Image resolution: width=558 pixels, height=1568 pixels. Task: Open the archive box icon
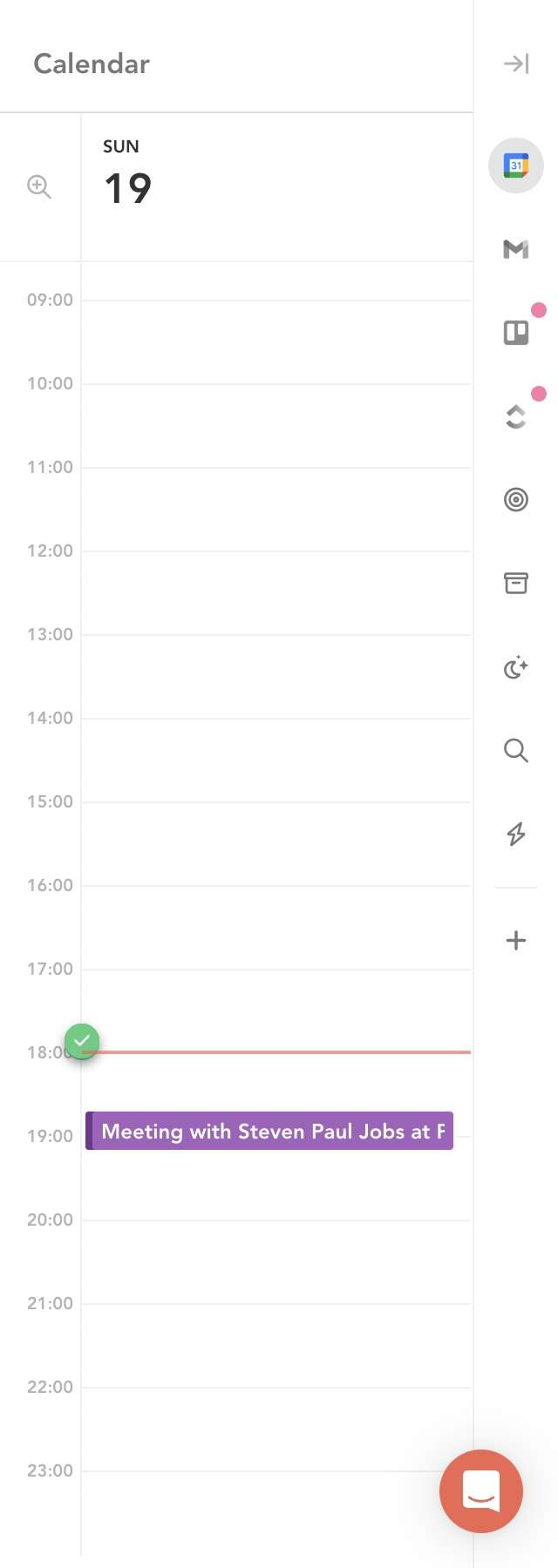515,583
